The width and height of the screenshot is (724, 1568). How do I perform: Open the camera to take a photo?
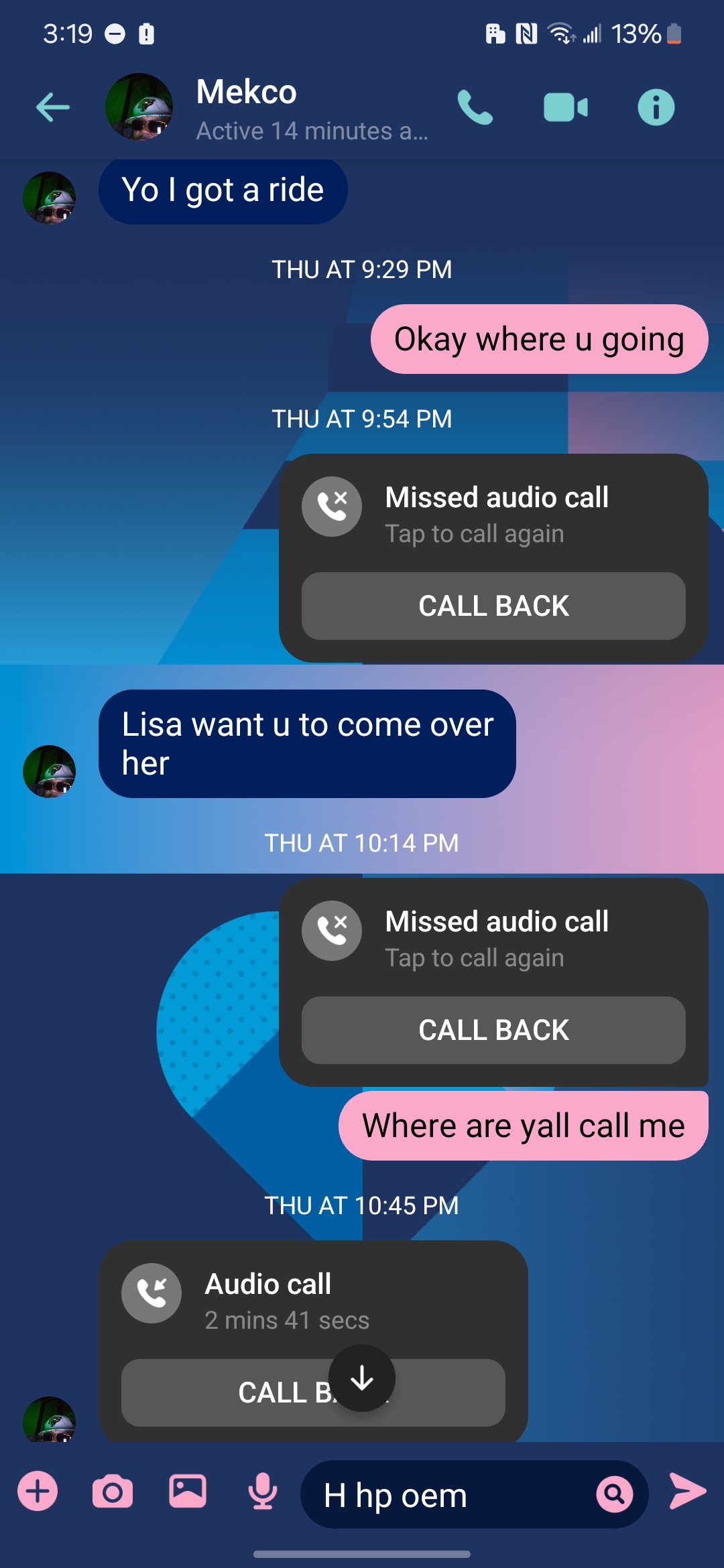coord(112,1492)
